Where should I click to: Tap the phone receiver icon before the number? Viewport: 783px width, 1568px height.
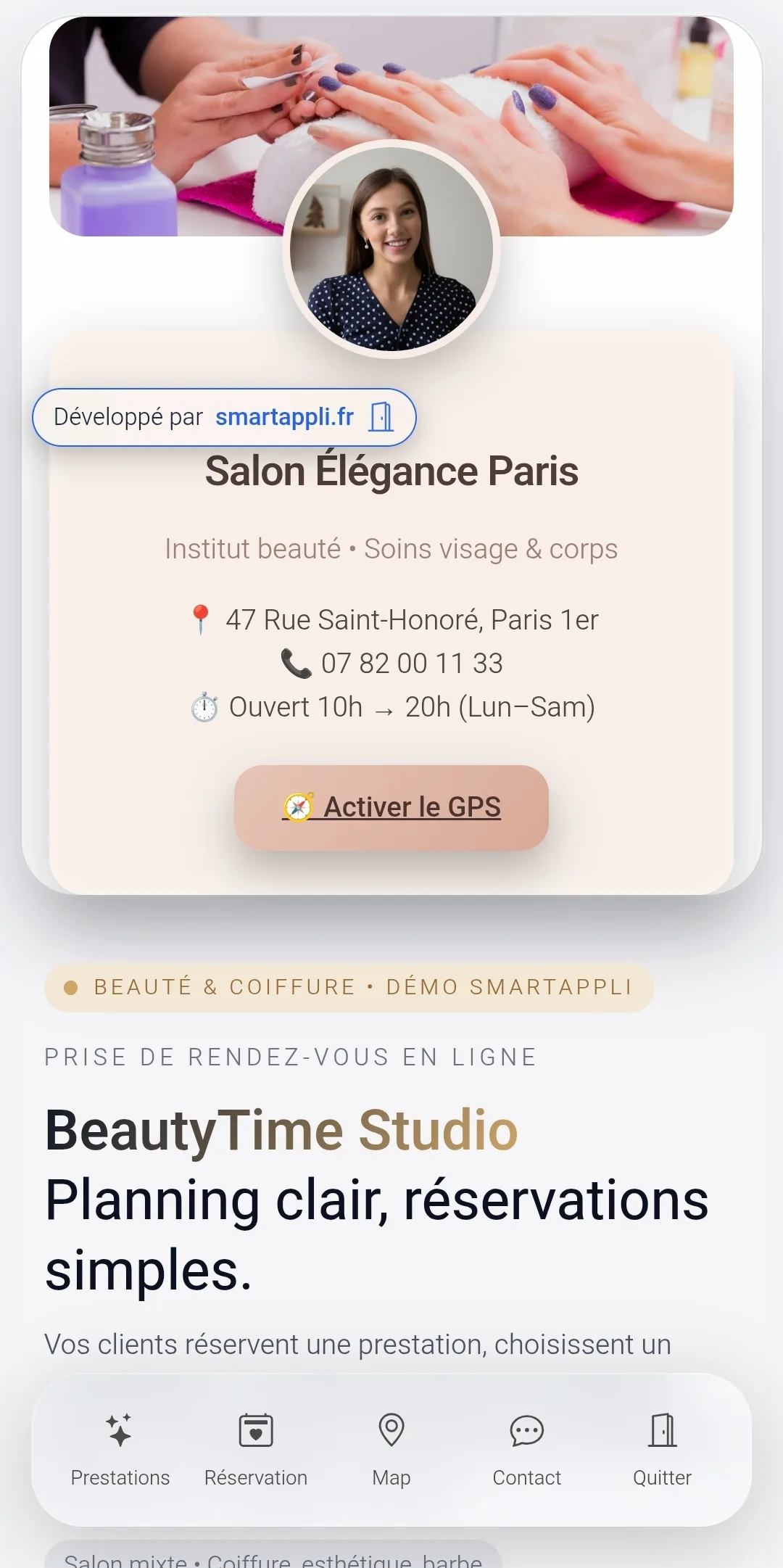(295, 662)
